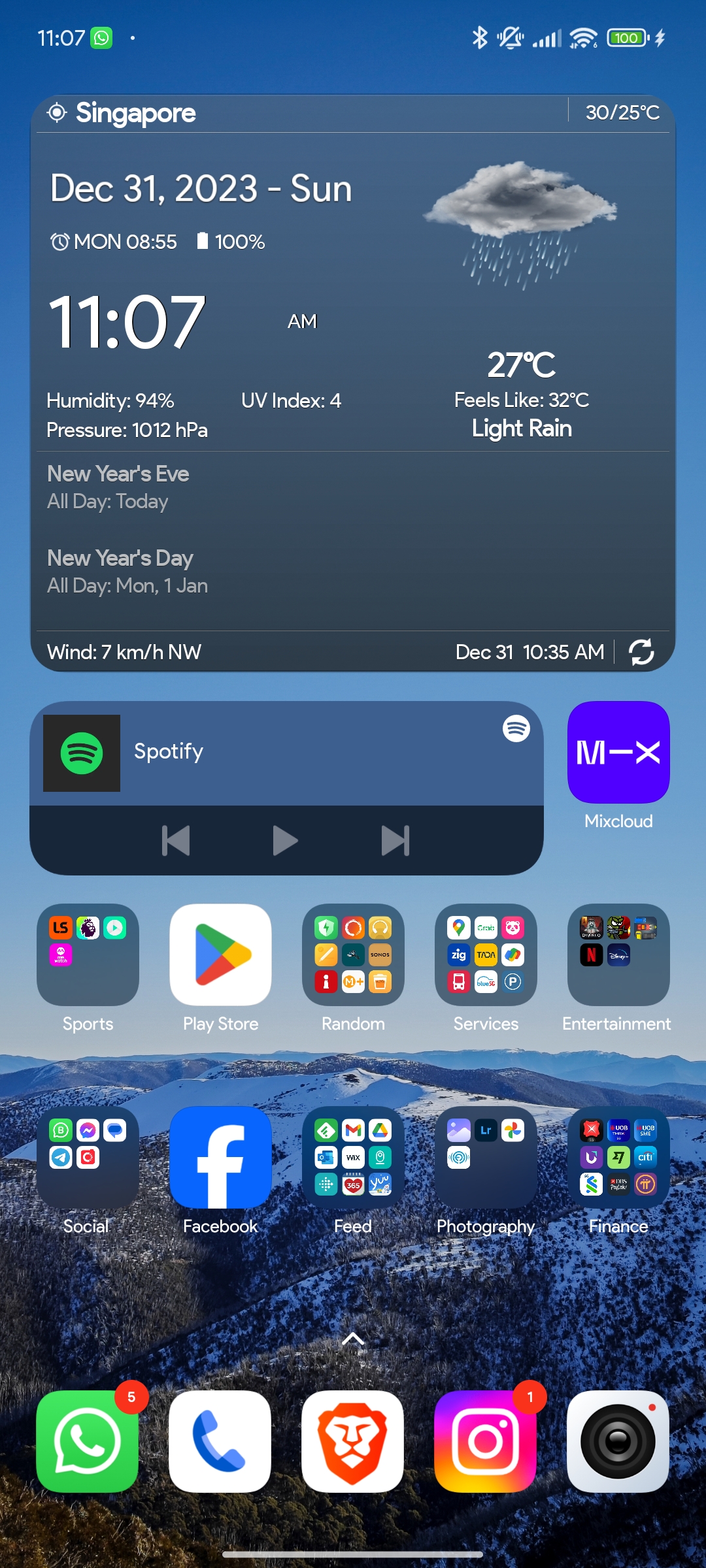Viewport: 706px width, 1568px height.
Task: Launch the Brave browser
Action: 352,1441
